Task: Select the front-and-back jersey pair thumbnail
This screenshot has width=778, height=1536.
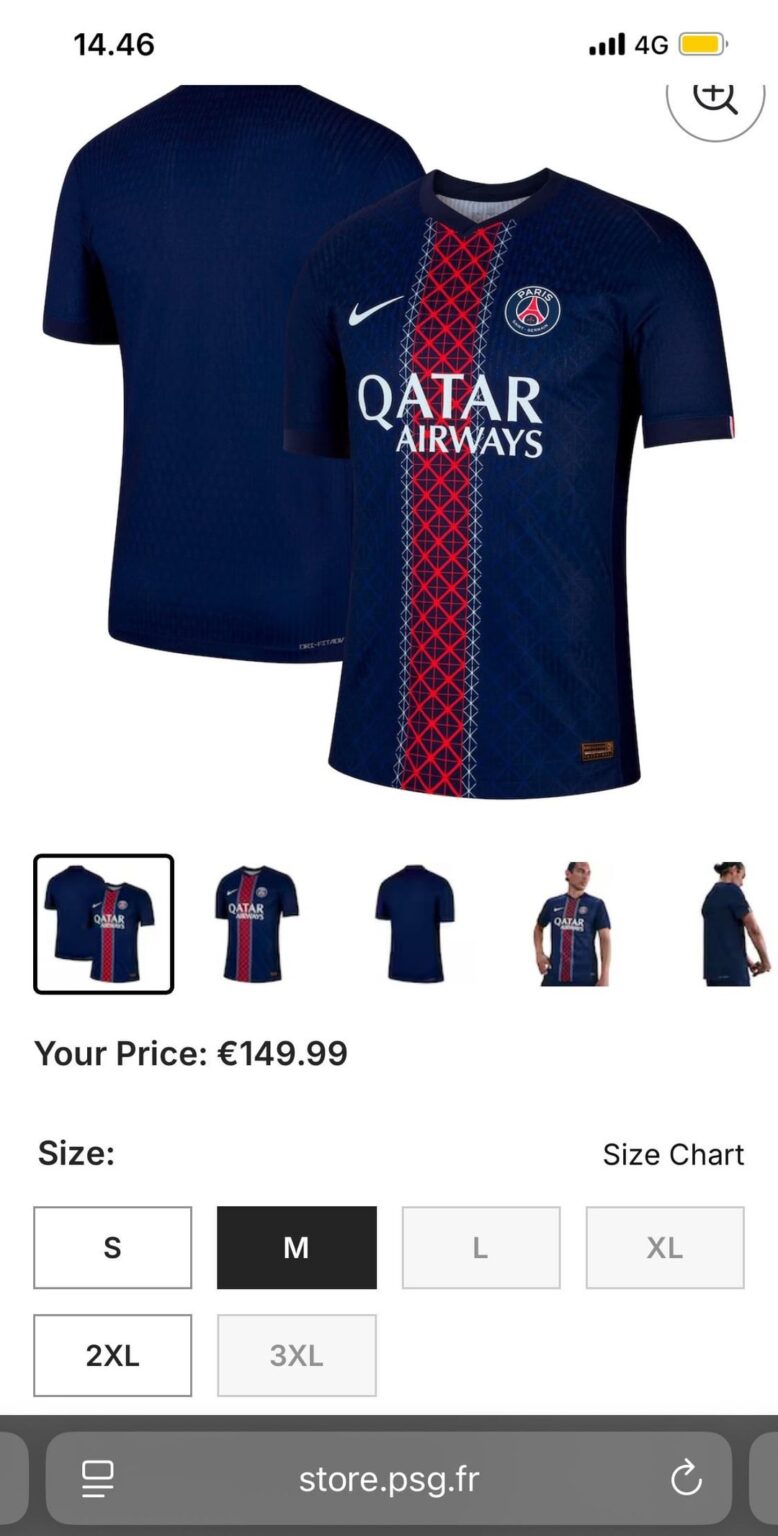Action: [x=104, y=922]
